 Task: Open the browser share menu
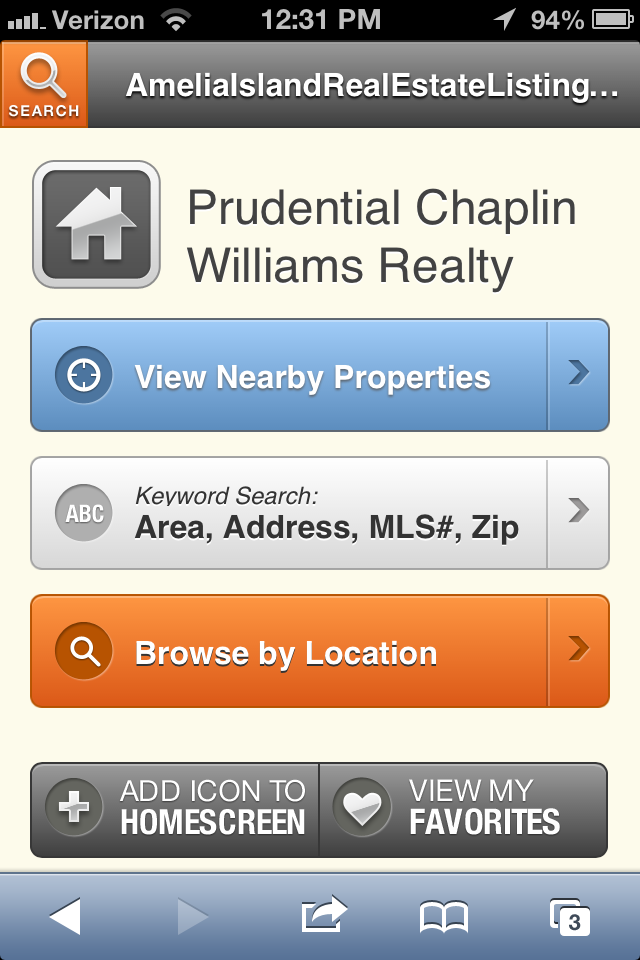[323, 915]
